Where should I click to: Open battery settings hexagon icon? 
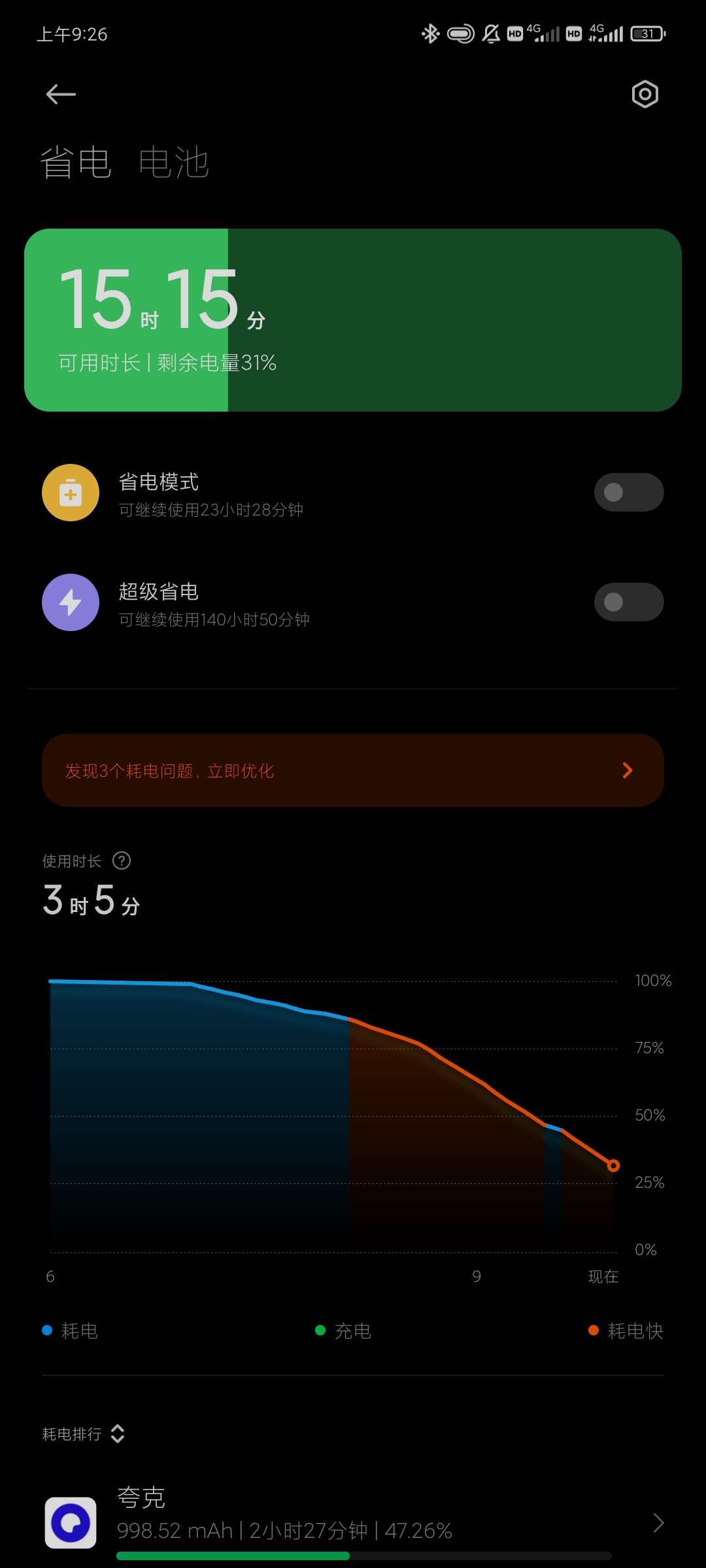pyautogui.click(x=645, y=95)
